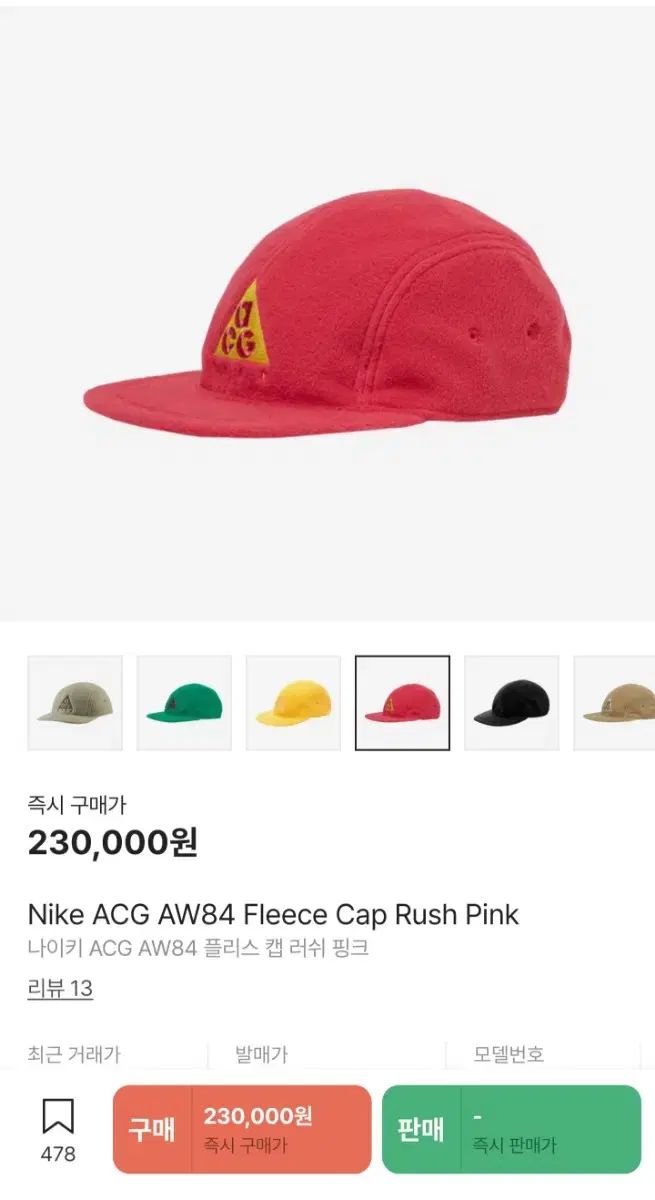Screen dimensions: 655x1200
Task: Open the 리뷰 13 reviews link
Action: [x=60, y=989]
